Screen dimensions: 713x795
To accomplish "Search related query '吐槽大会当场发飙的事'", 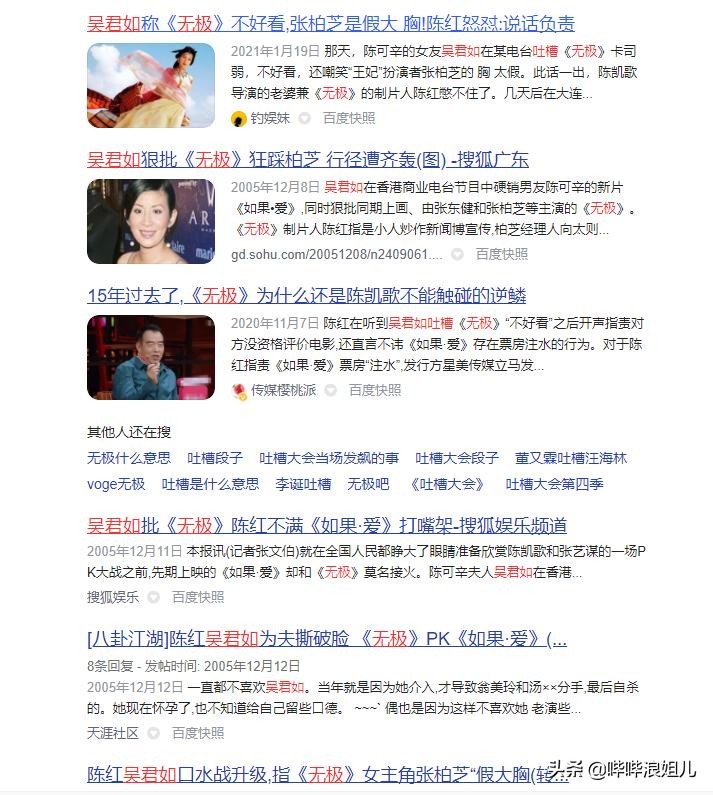I will [x=329, y=458].
